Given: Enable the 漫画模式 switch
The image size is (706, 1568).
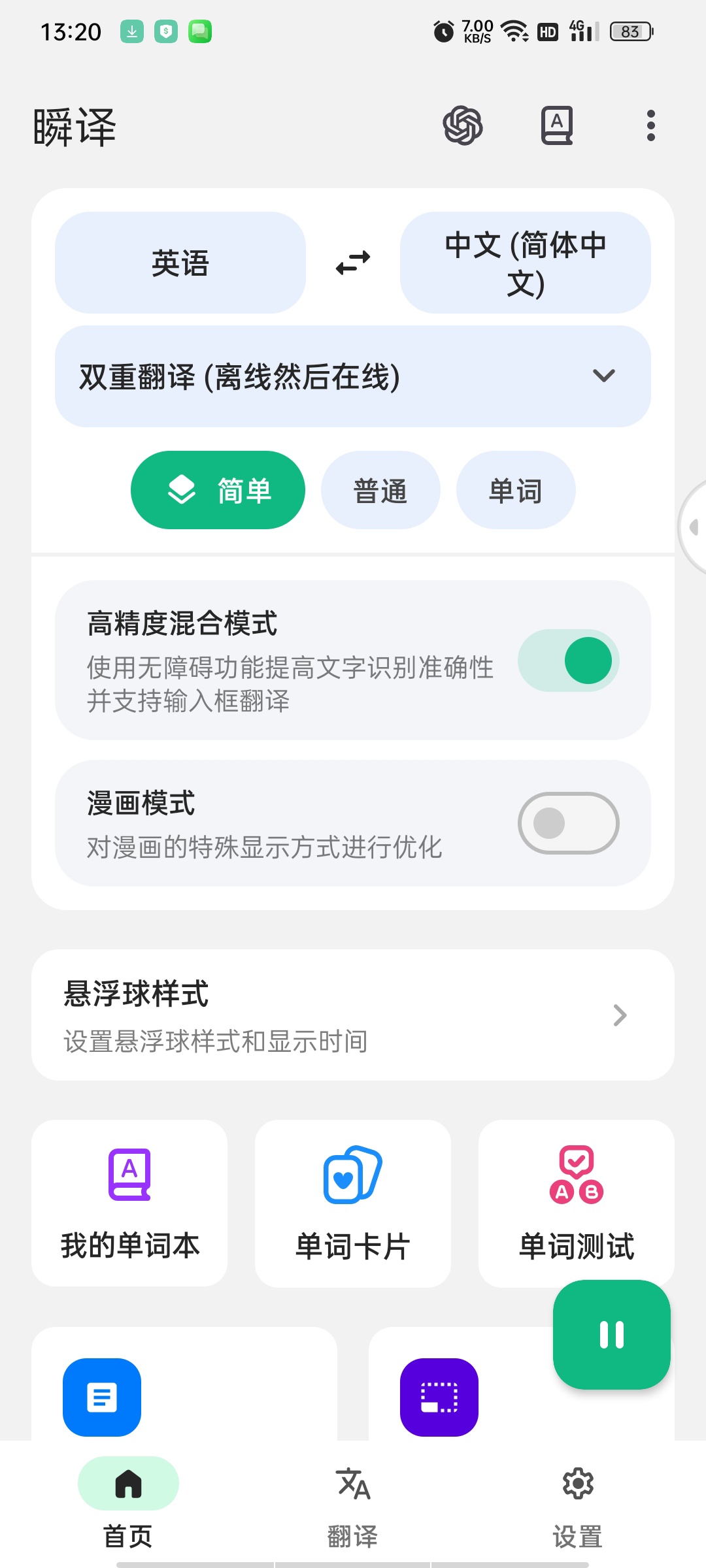Looking at the screenshot, I should 569,823.
